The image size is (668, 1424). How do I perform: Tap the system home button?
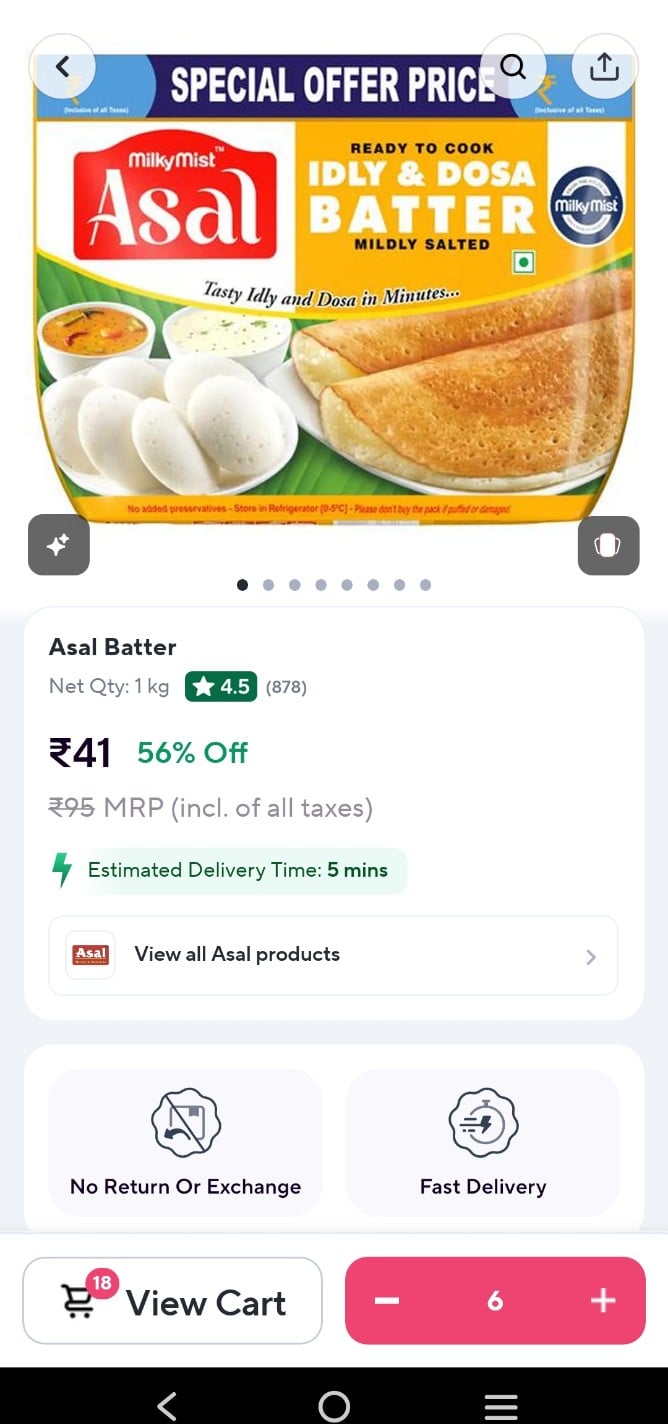(334, 1405)
